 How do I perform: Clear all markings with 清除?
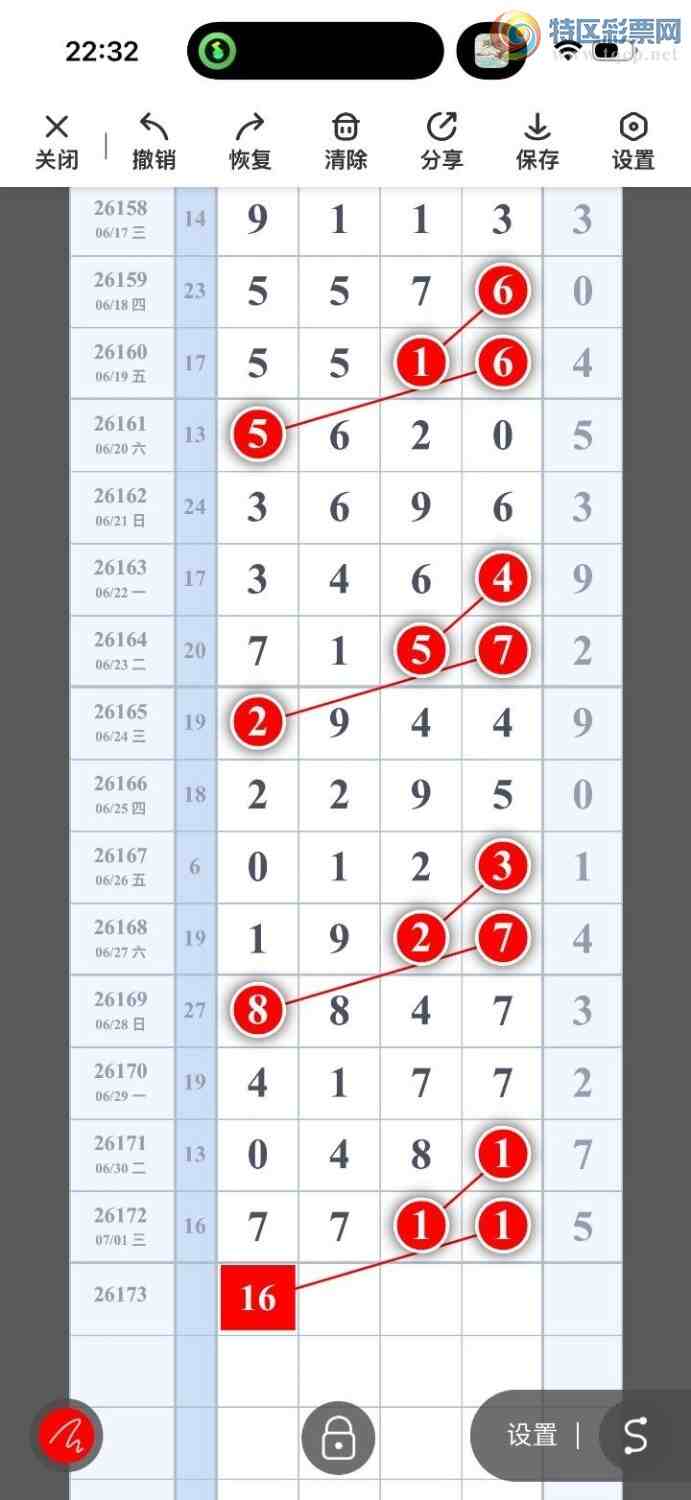pos(346,142)
